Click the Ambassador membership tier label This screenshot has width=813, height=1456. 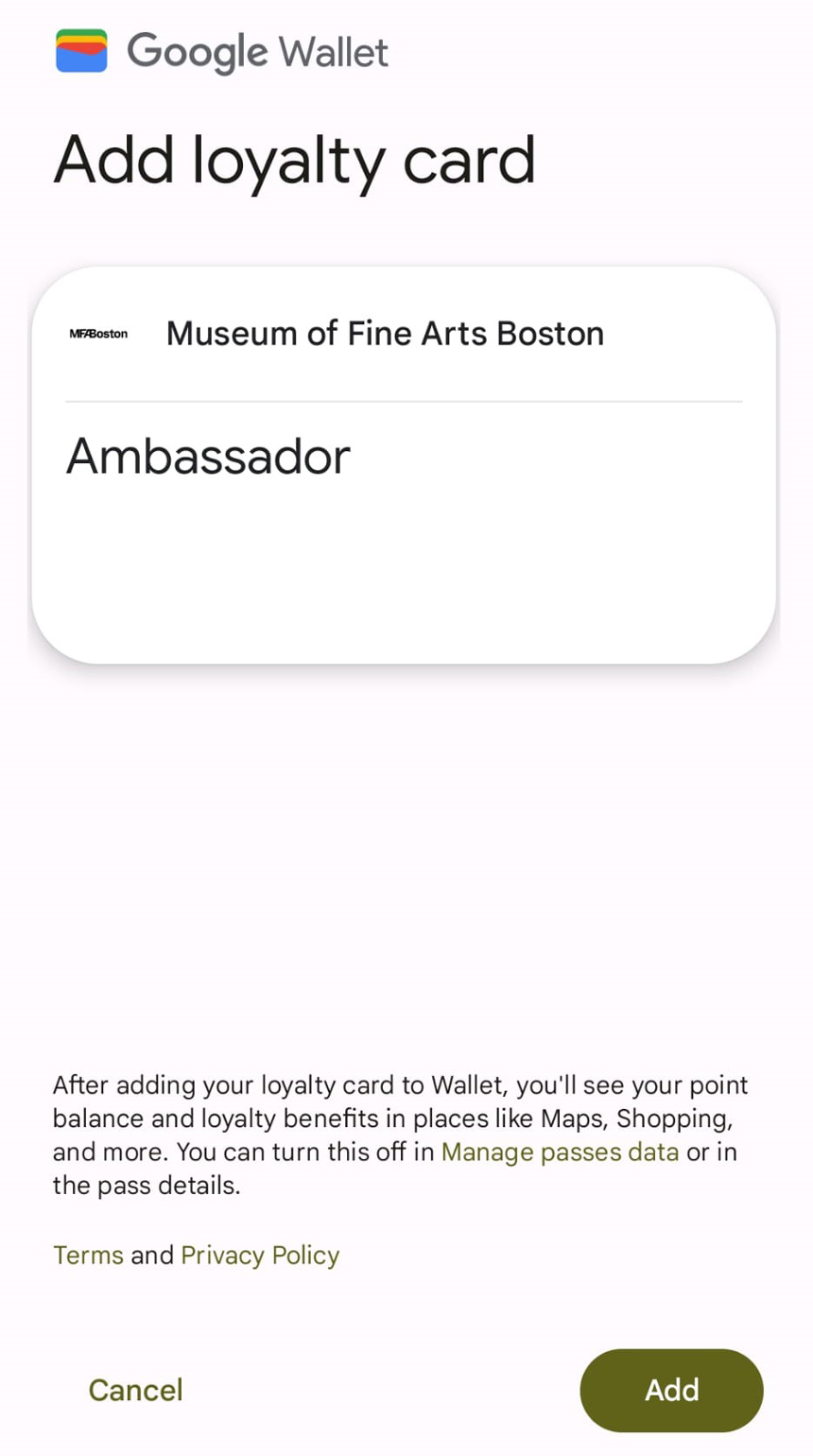point(208,457)
